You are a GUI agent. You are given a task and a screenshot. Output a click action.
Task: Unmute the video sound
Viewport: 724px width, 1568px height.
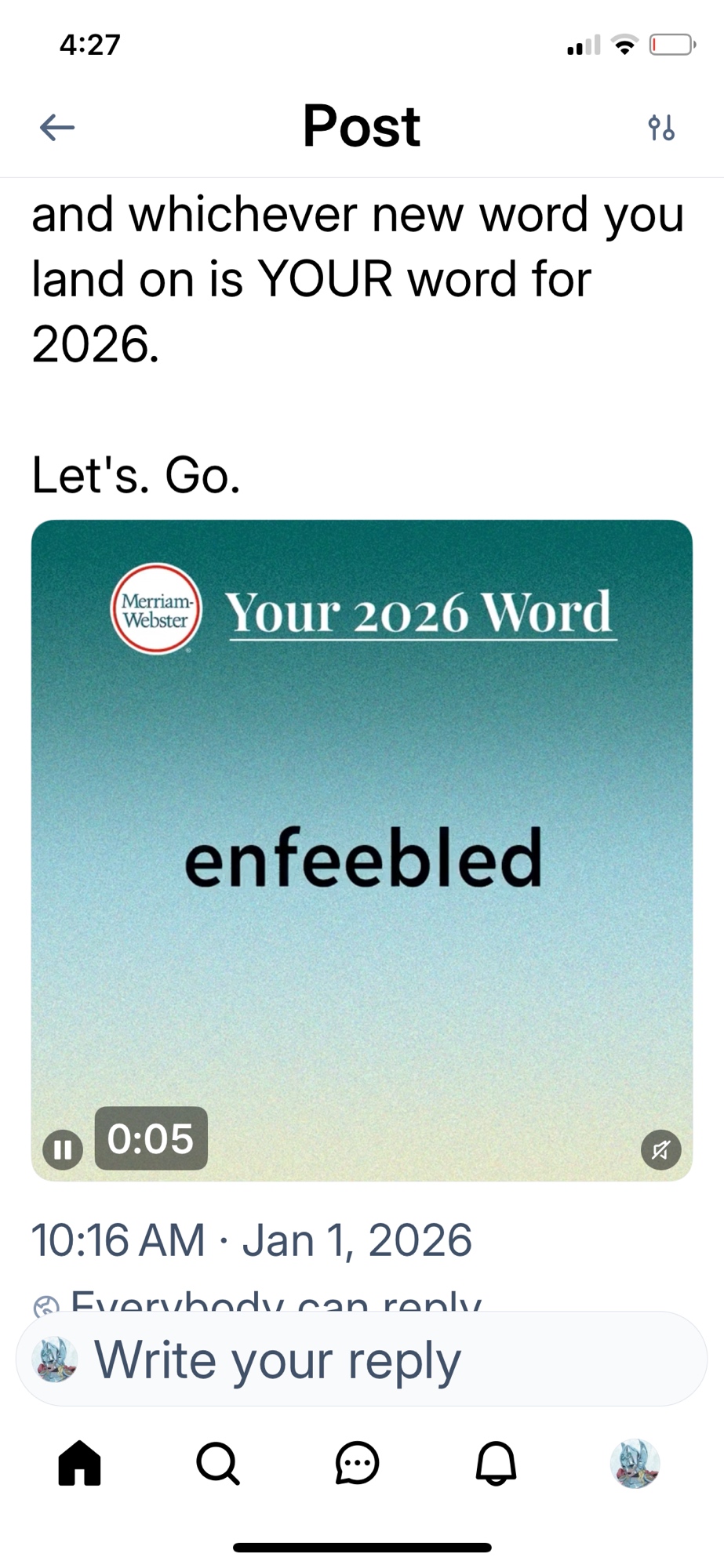click(660, 1150)
